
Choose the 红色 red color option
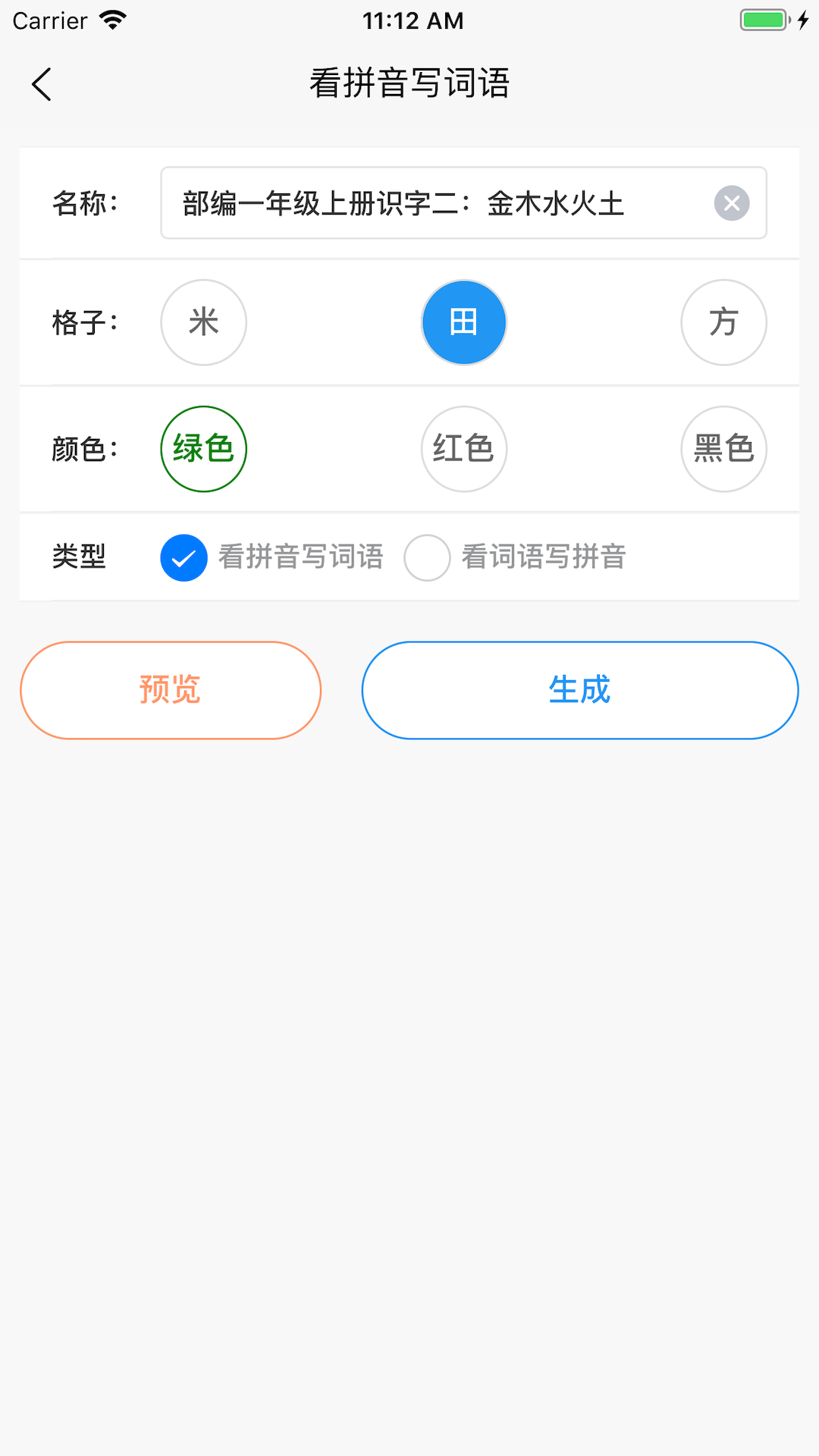tap(463, 448)
